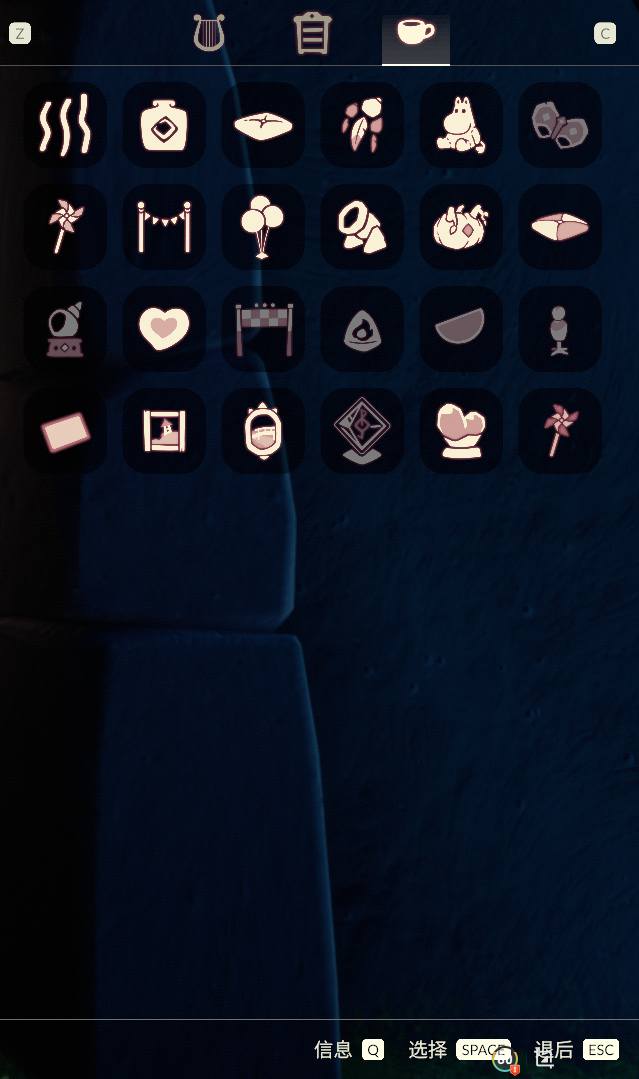Pick the standing microphone item
Screen dimensions: 639x1079
click(x=560, y=328)
